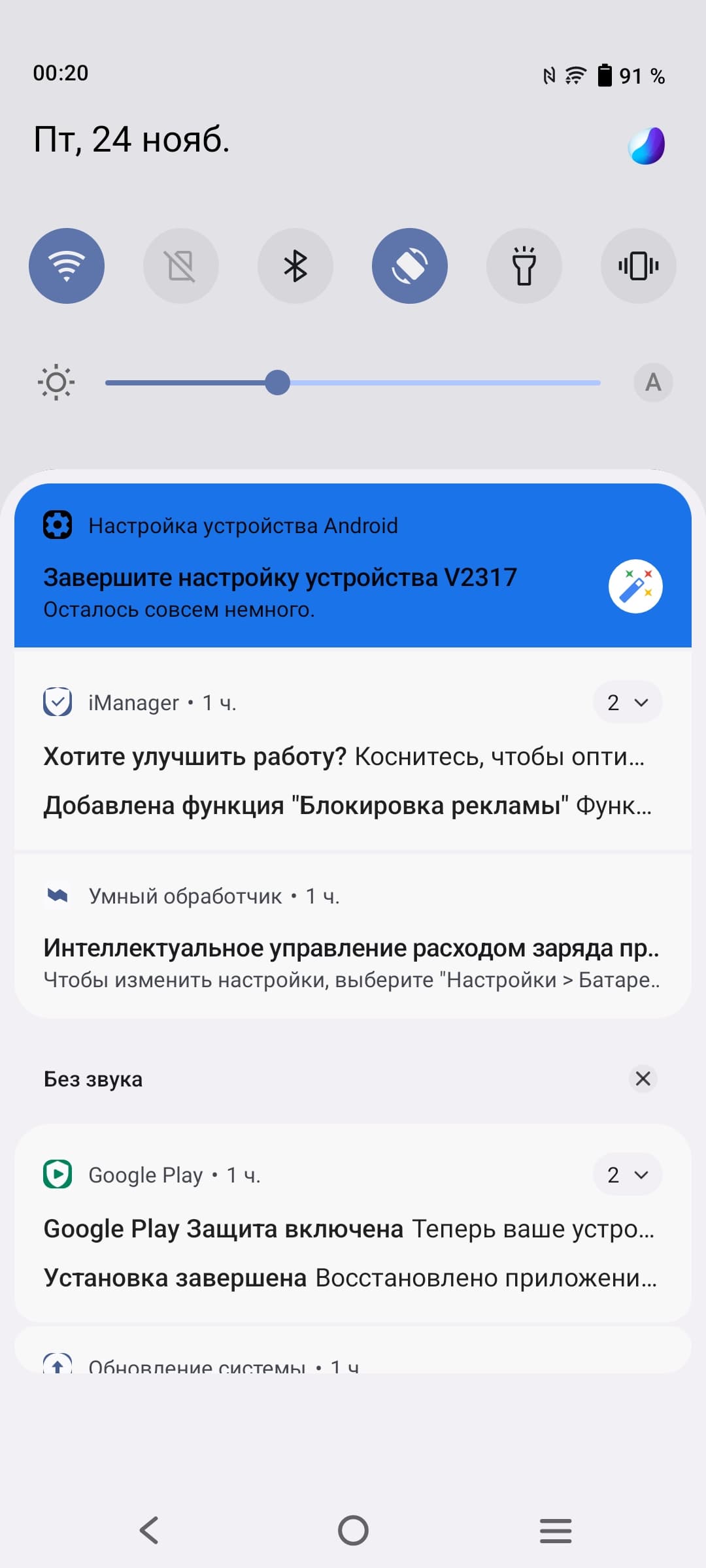Open the iManager performance improvement notification
This screenshot has height=1568, width=706.
[x=343, y=757]
